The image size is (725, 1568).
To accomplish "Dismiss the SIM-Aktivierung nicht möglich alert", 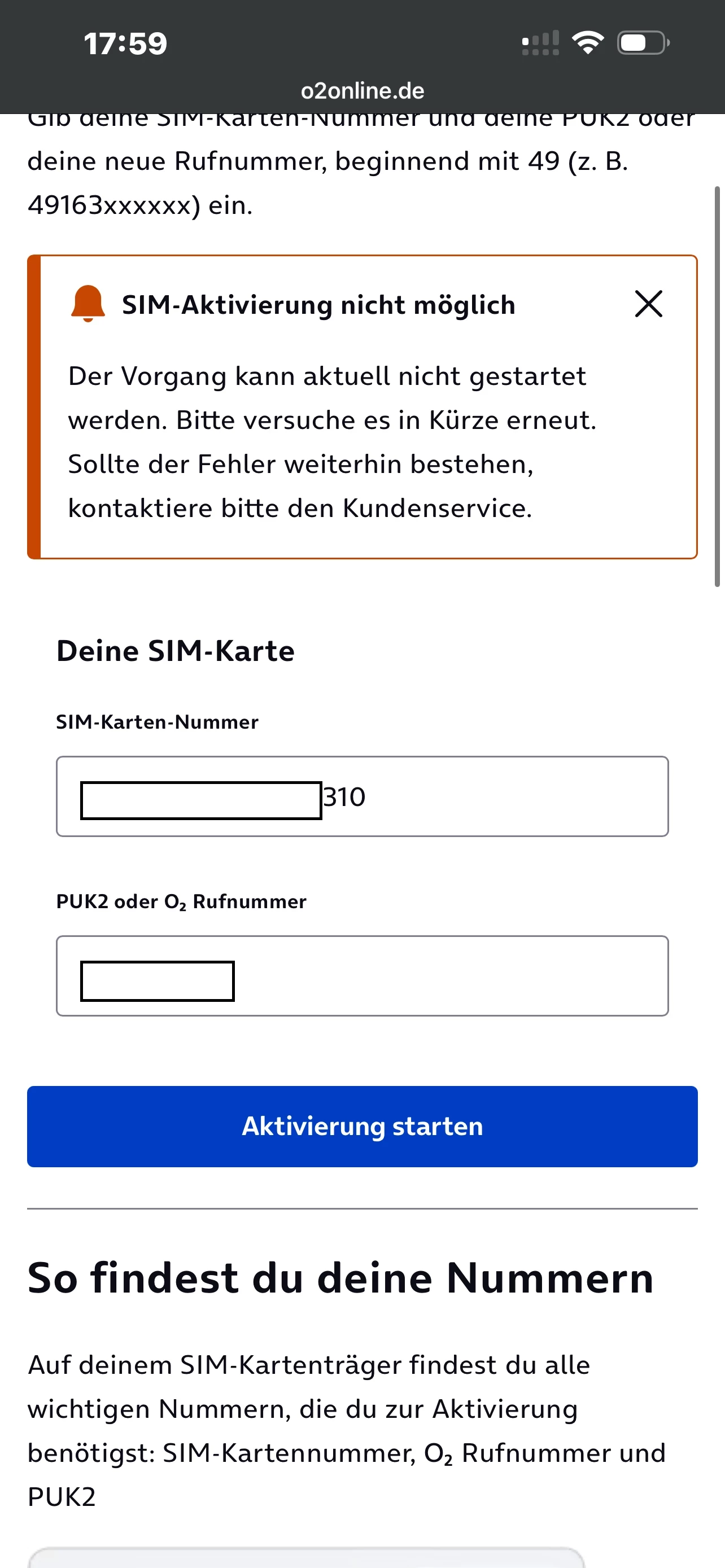I will 648,304.
